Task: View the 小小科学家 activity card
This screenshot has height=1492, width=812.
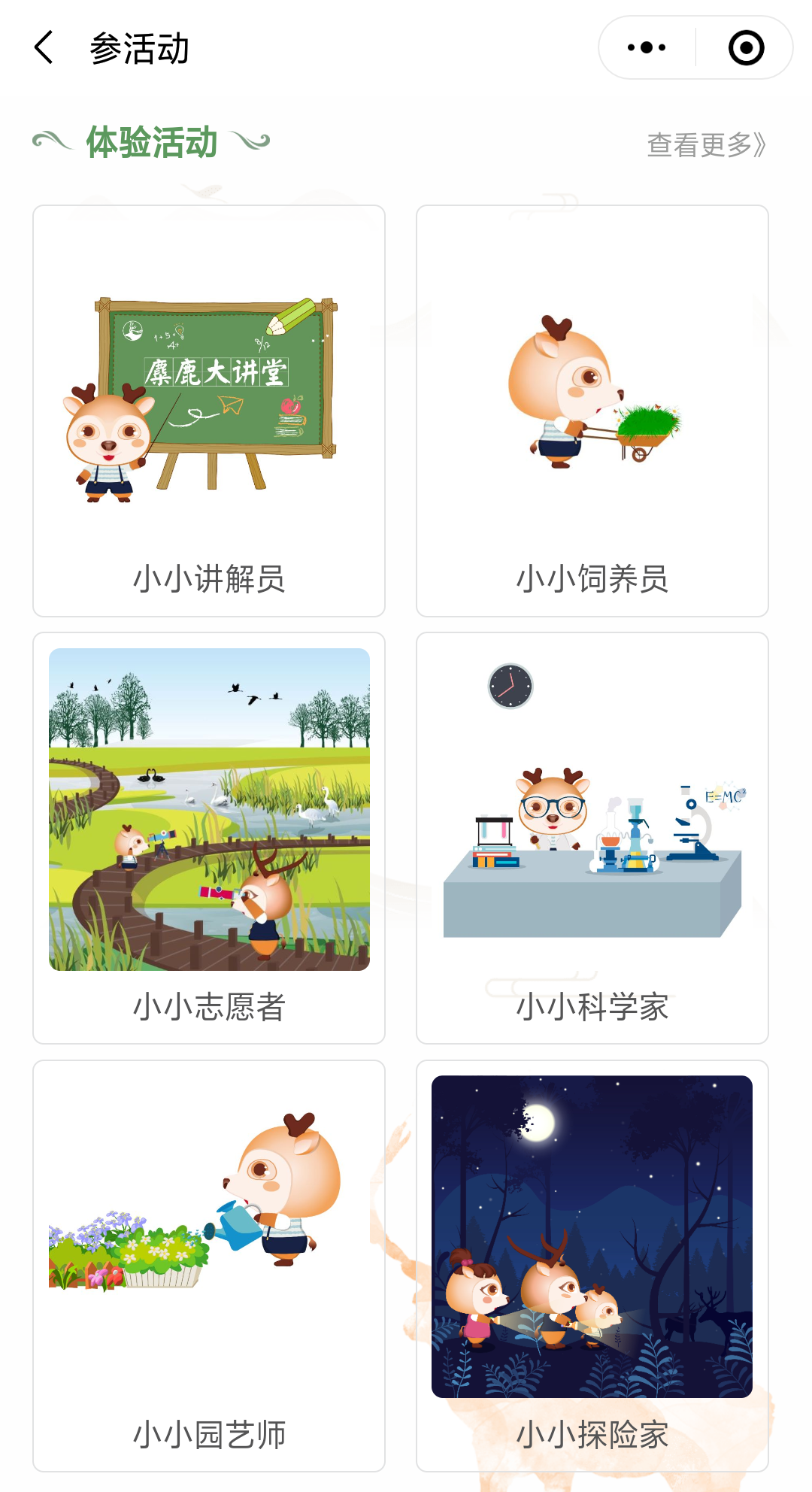Action: (x=592, y=838)
